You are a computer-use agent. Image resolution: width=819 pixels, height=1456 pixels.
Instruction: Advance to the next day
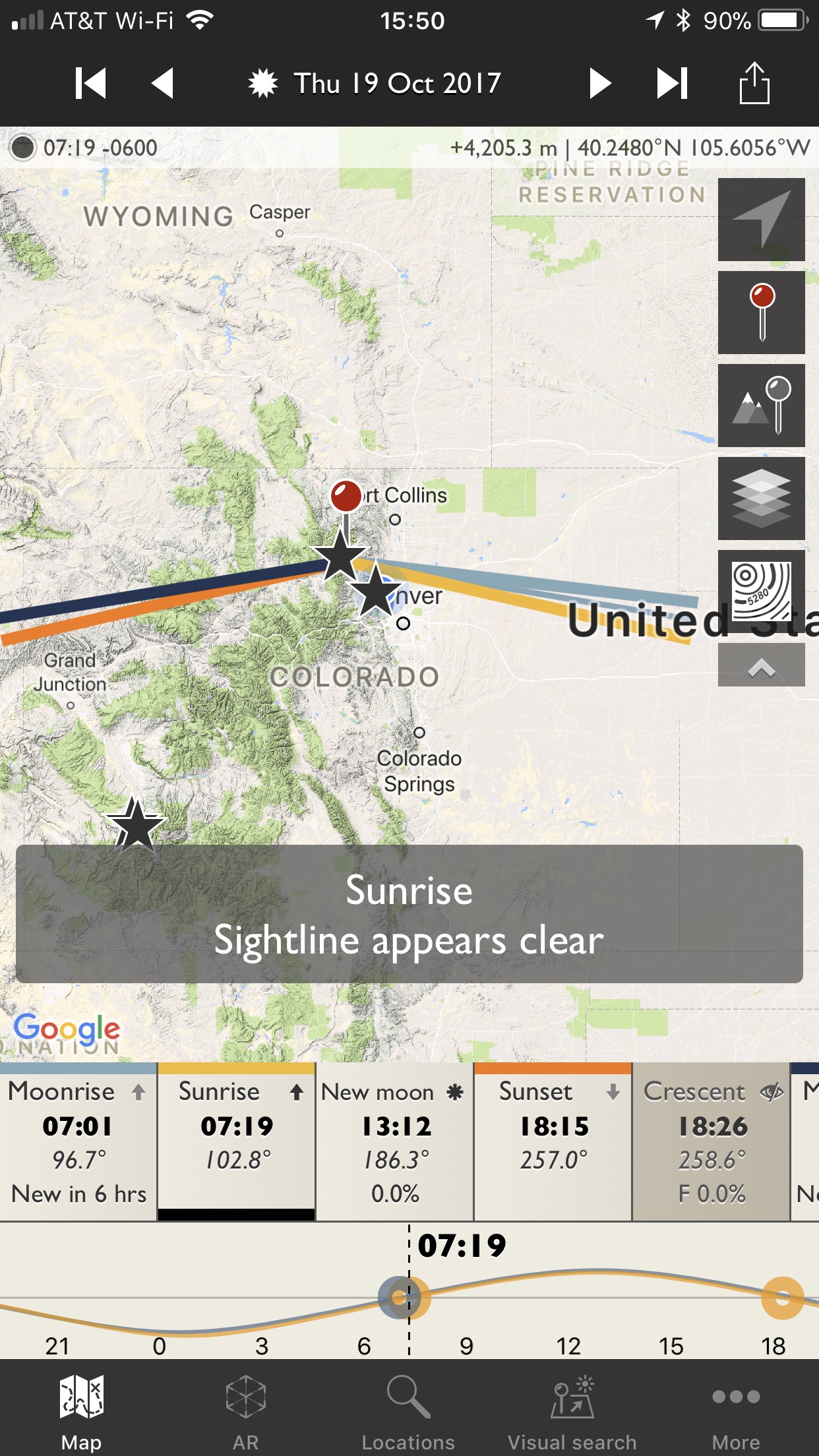(599, 83)
